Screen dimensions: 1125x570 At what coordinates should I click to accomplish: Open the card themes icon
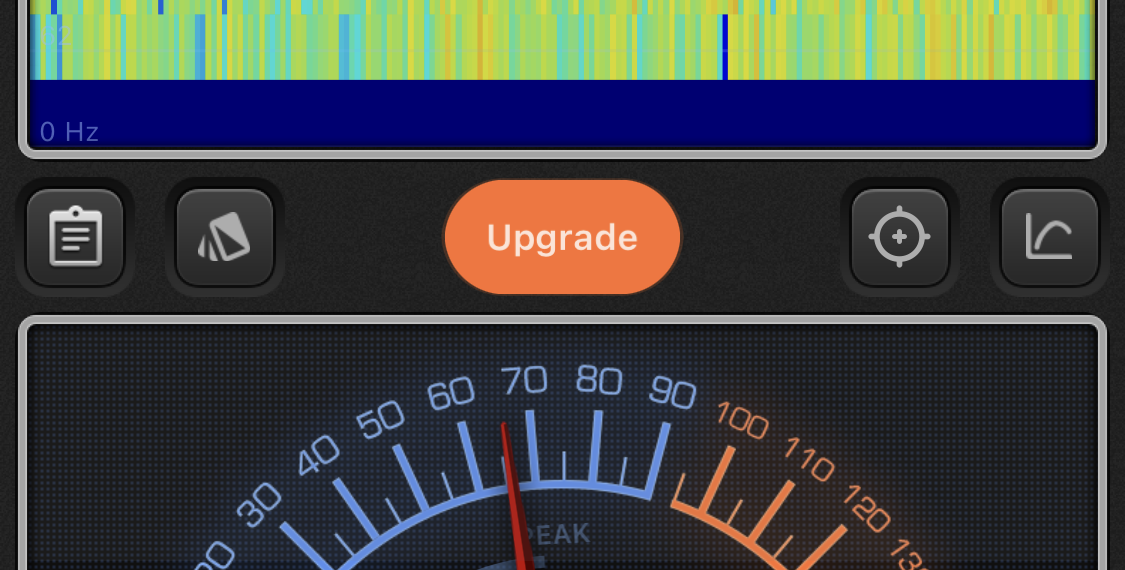(225, 237)
